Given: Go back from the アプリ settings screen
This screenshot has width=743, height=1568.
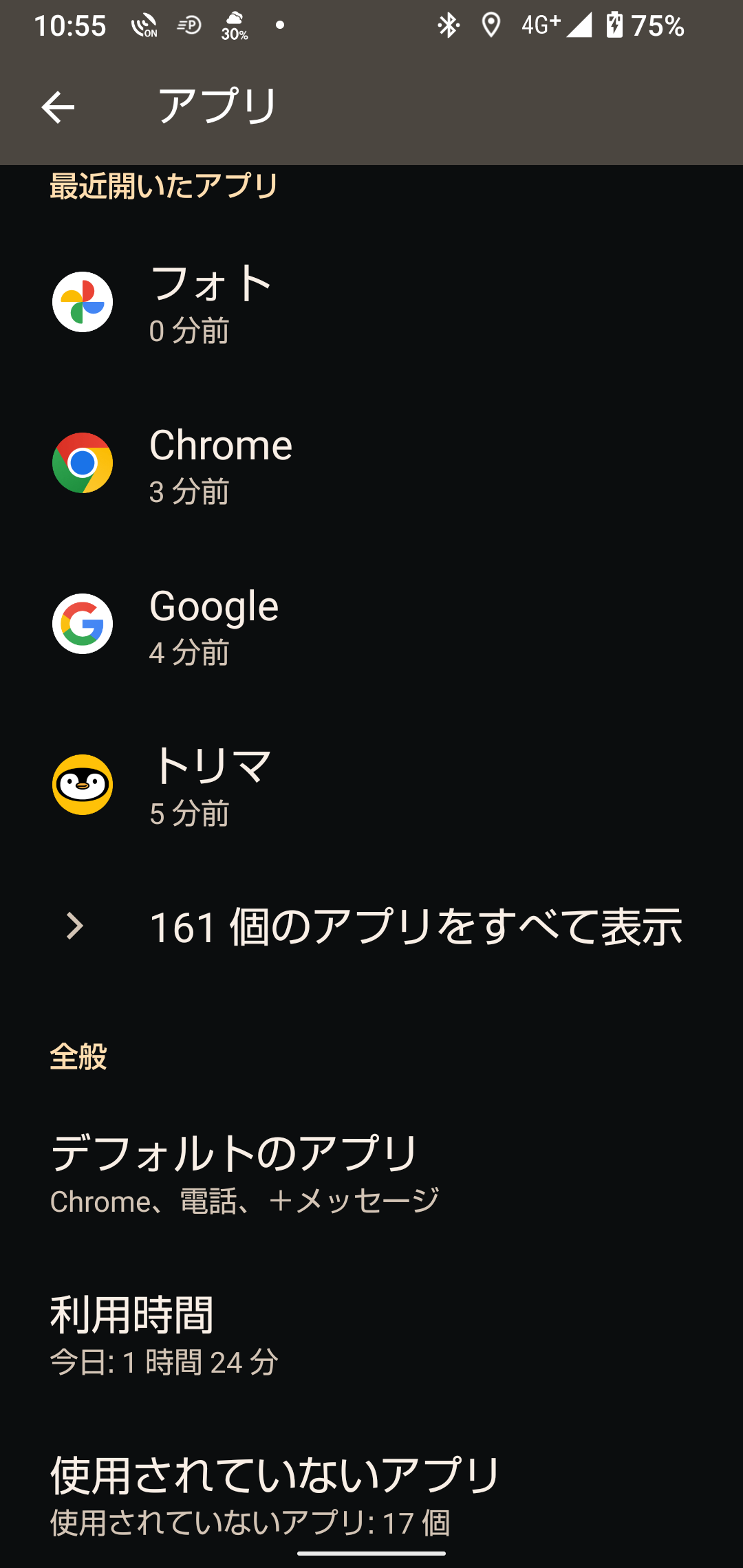Looking at the screenshot, I should point(58,107).
